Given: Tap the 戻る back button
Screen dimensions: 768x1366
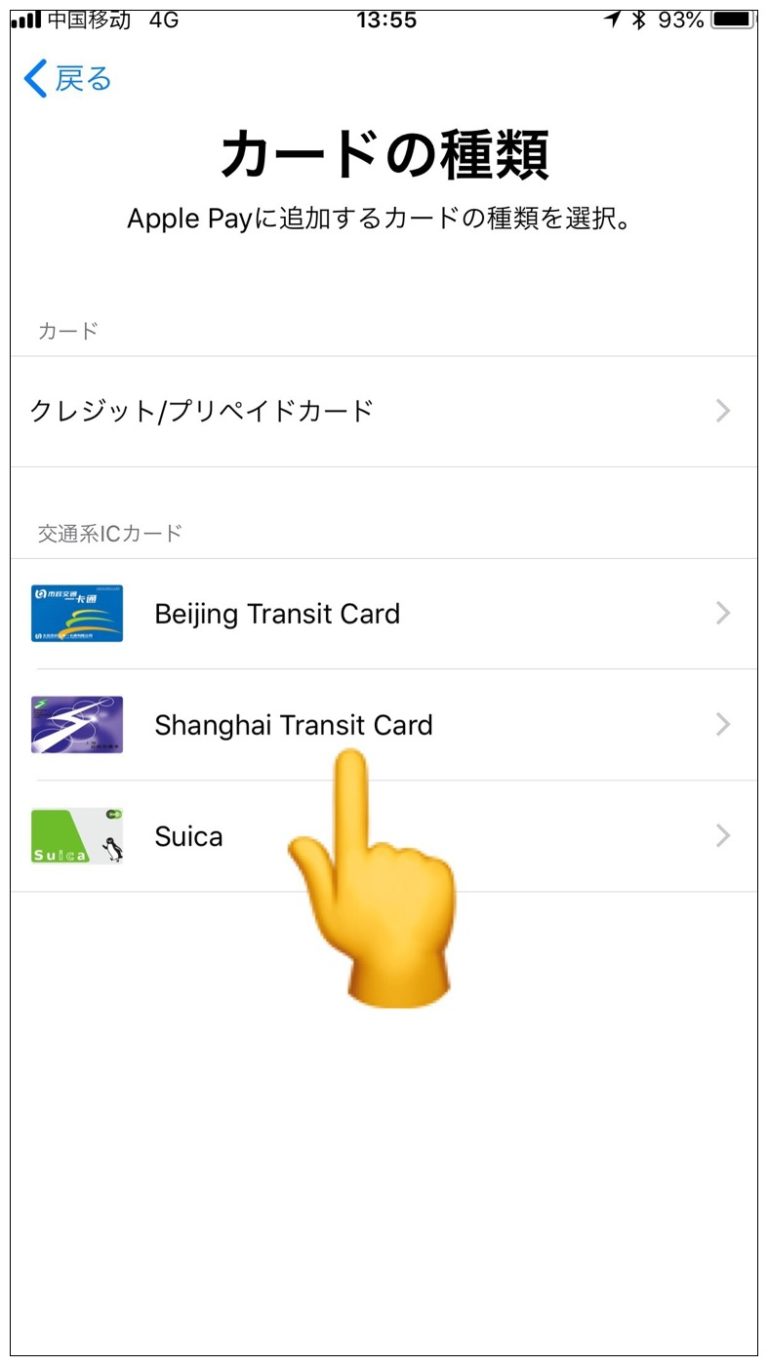Looking at the screenshot, I should click(x=66, y=78).
